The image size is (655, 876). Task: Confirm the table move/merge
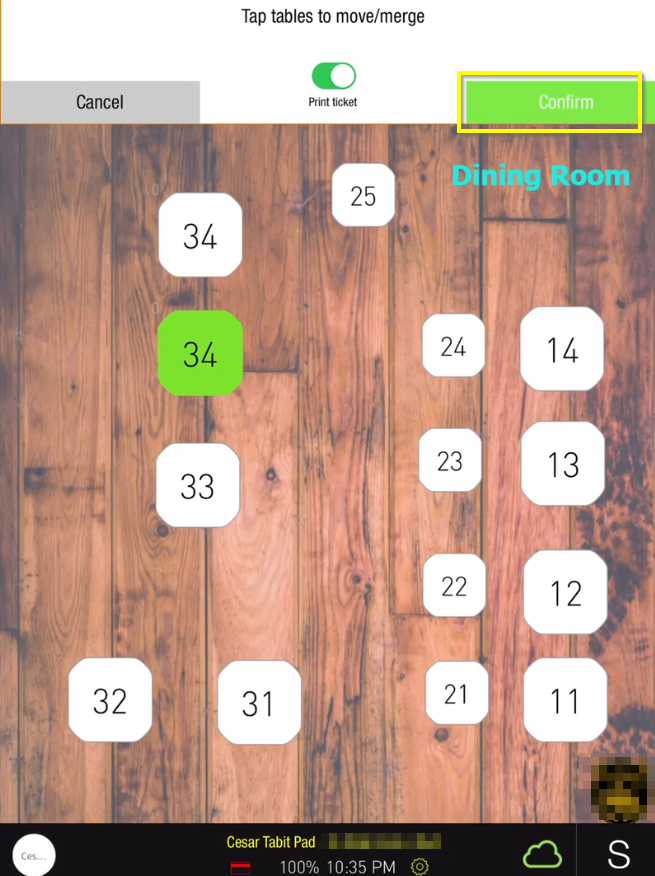tap(551, 102)
